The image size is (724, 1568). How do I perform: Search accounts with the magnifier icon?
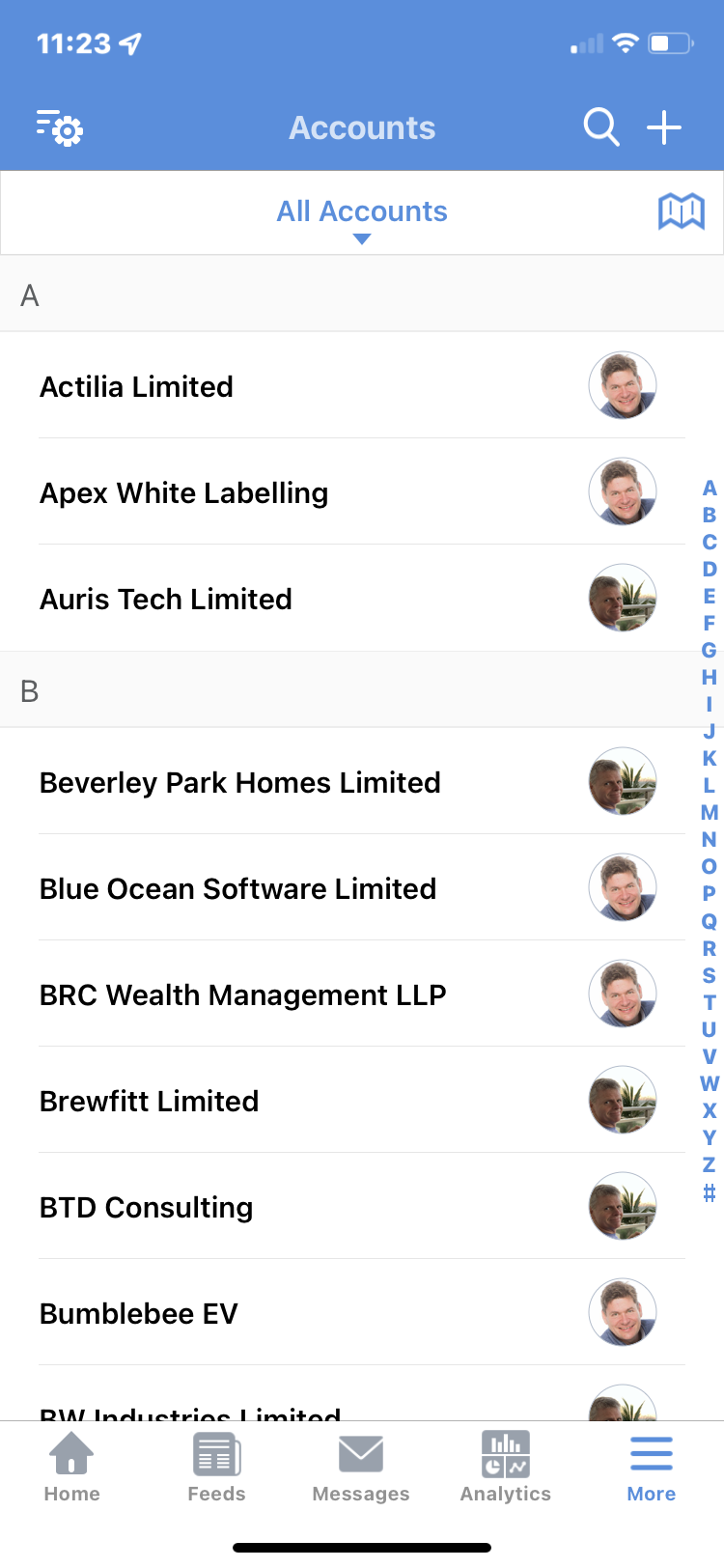[601, 126]
